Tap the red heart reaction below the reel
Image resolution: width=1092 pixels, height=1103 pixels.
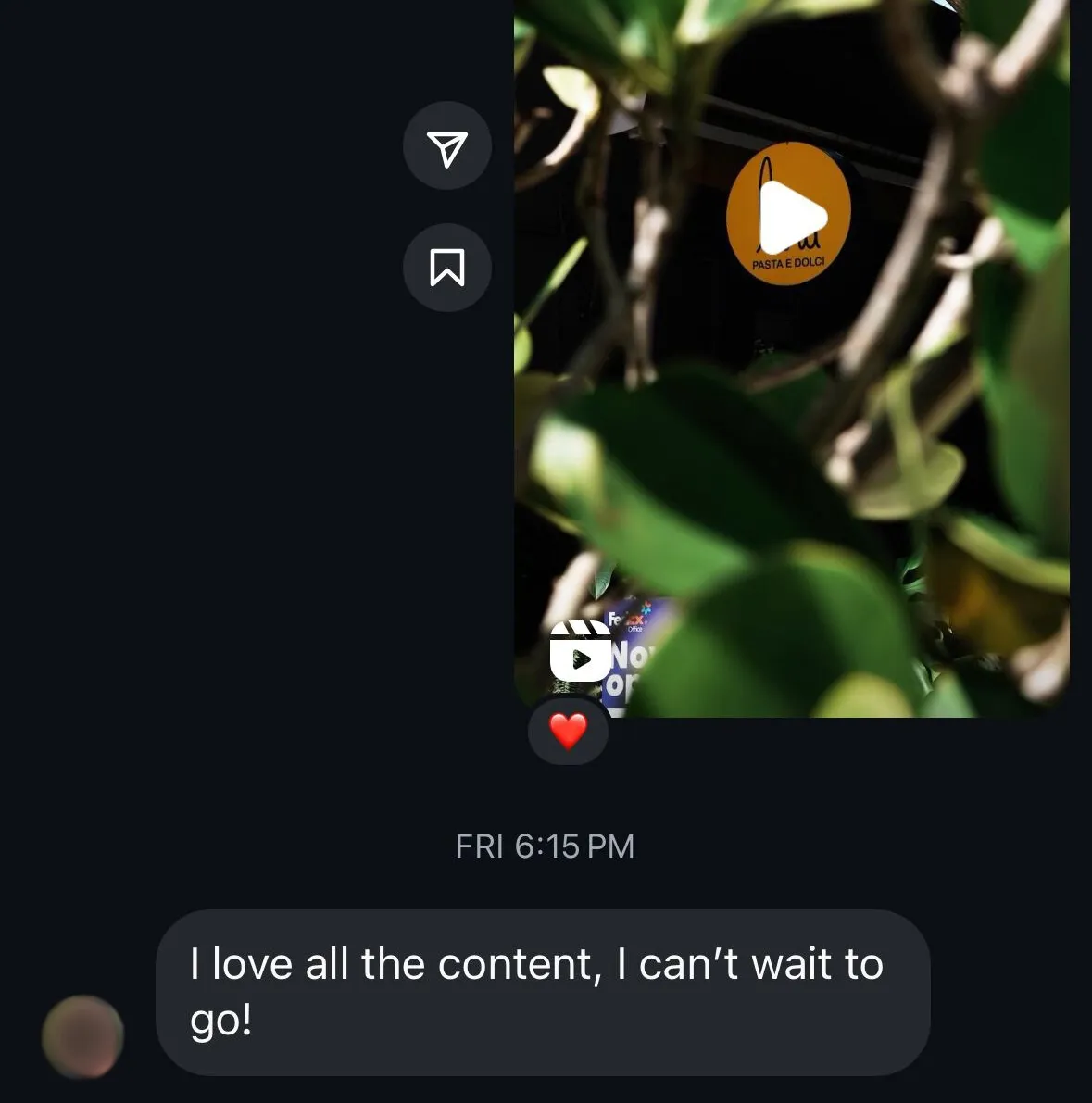568,732
